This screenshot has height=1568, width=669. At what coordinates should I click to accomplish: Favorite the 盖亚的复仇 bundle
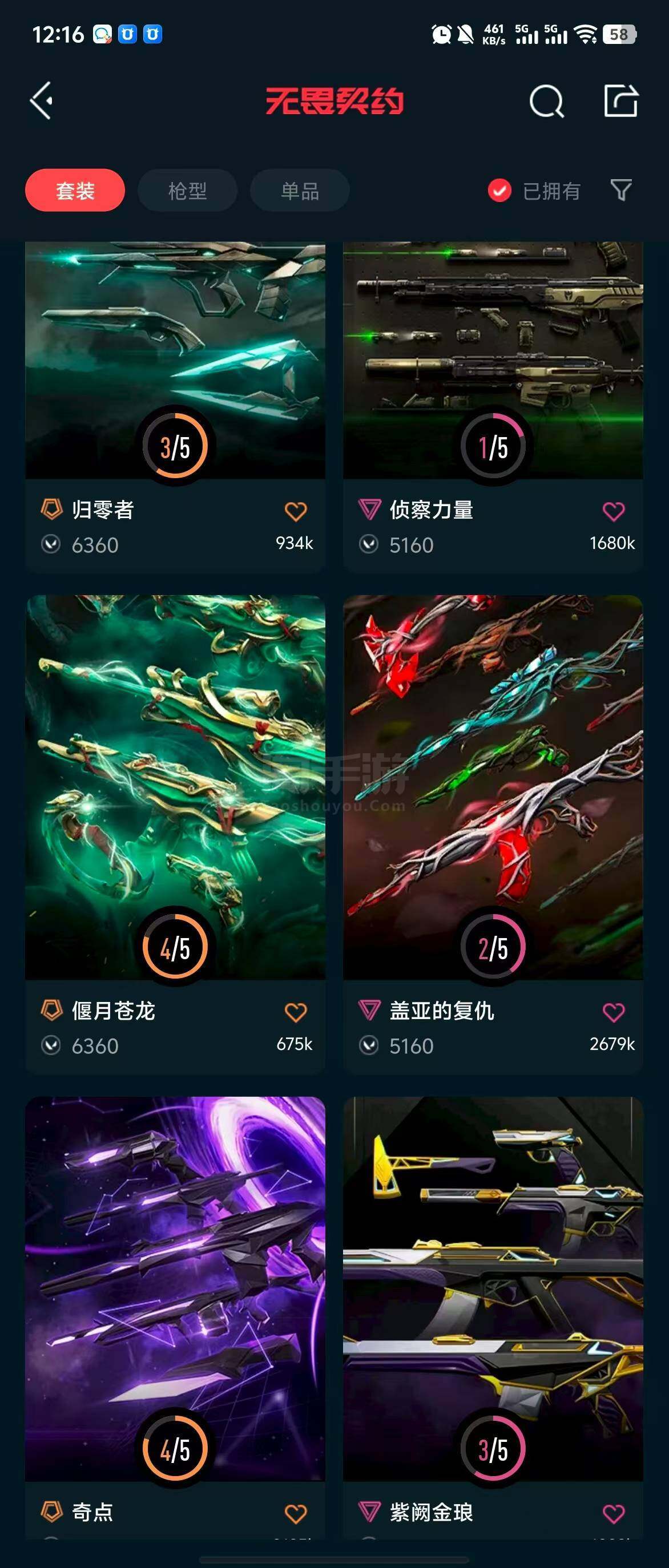coord(614,1012)
